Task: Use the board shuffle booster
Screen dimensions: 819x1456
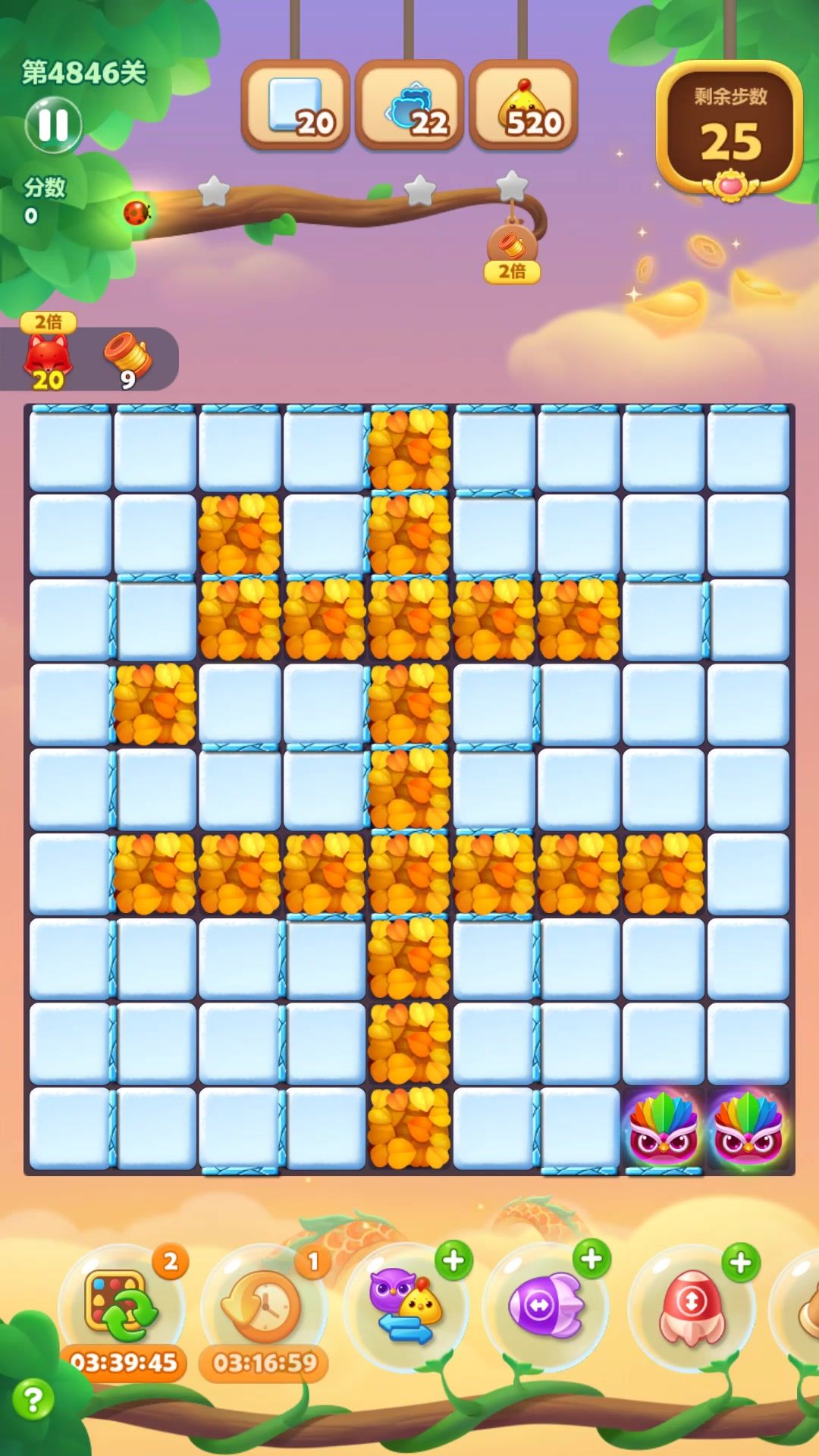Action: click(x=121, y=1306)
